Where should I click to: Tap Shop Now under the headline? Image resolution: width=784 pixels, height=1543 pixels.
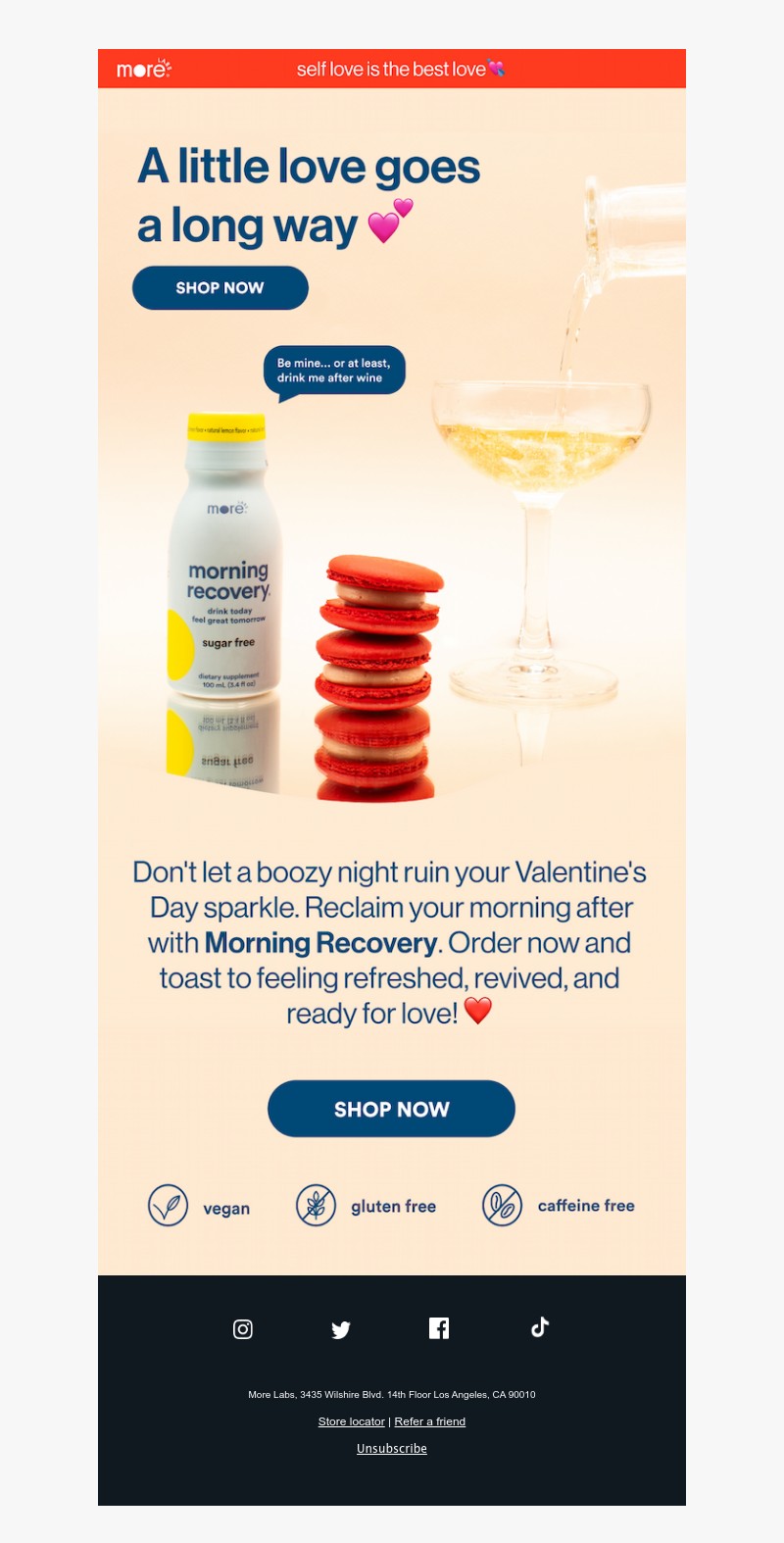coord(220,288)
